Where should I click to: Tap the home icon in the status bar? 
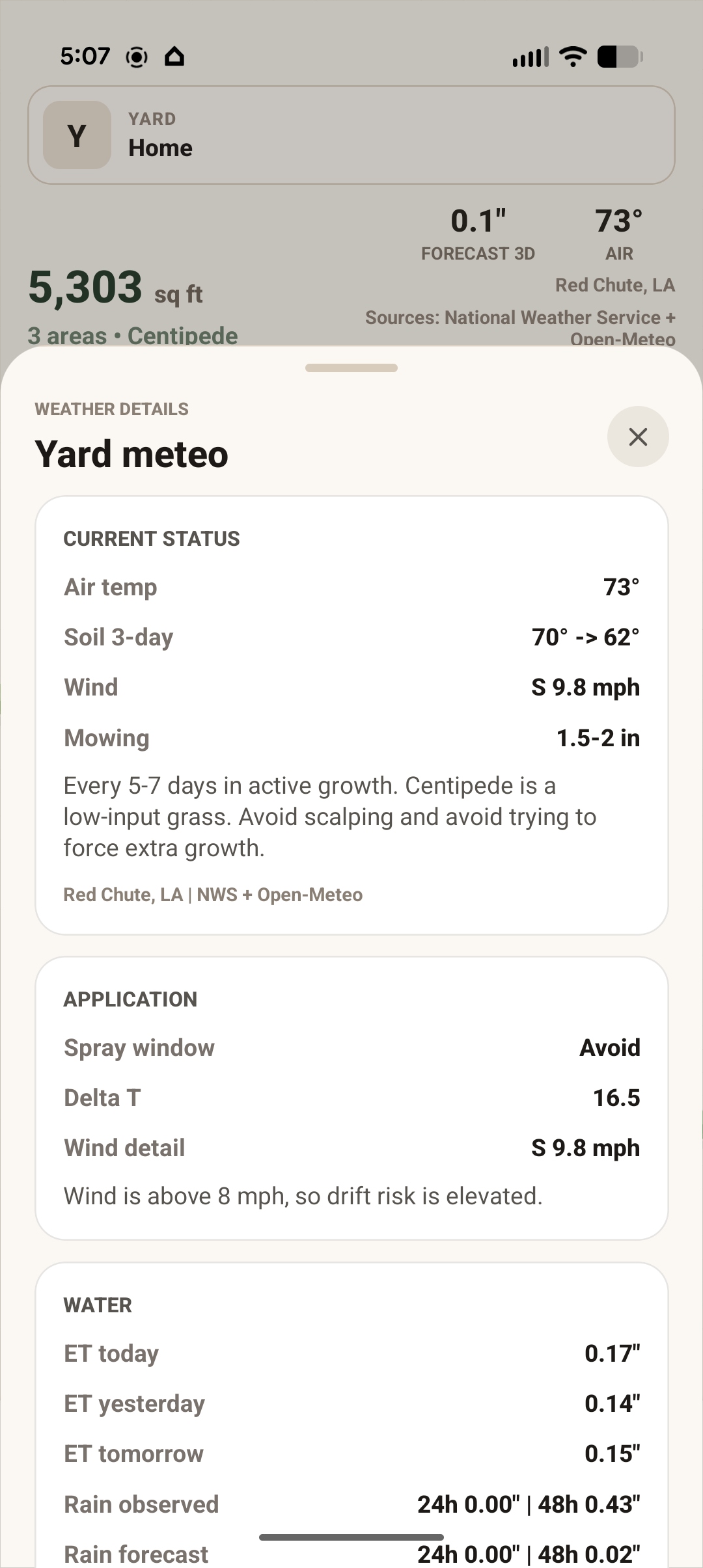(174, 57)
